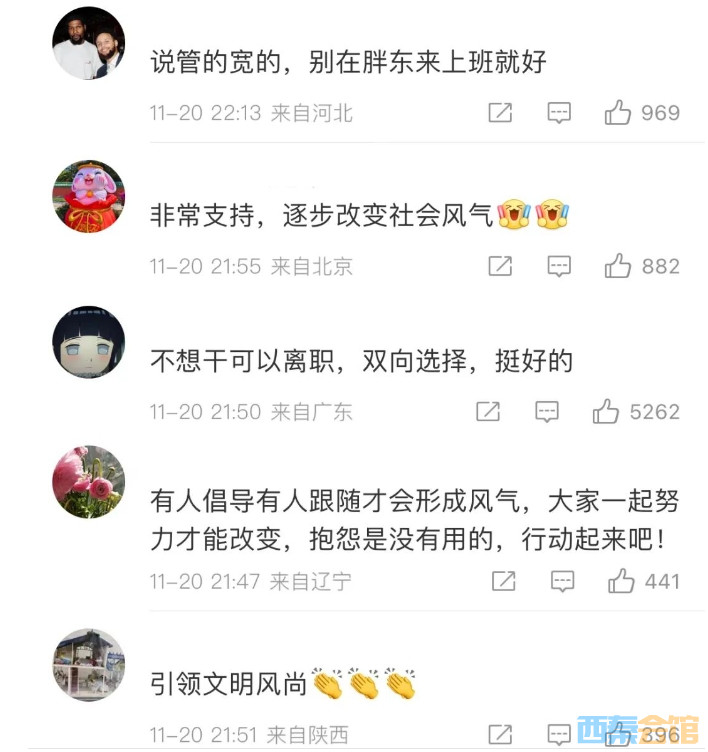The width and height of the screenshot is (708, 752).
Task: Like the comment from 辽宁 with 441 likes
Action: pyautogui.click(x=622, y=581)
